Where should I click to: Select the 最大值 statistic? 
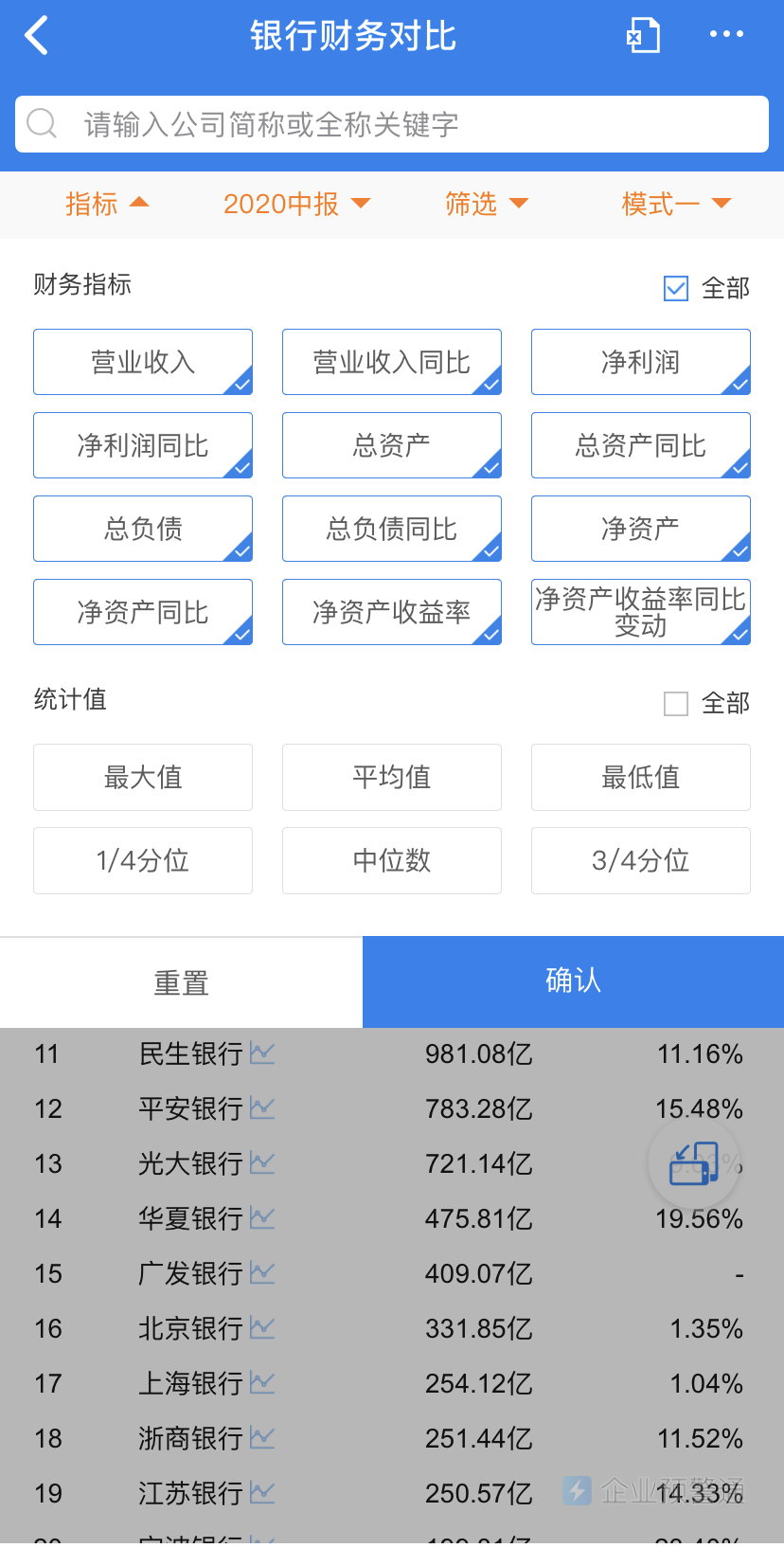pyautogui.click(x=143, y=777)
